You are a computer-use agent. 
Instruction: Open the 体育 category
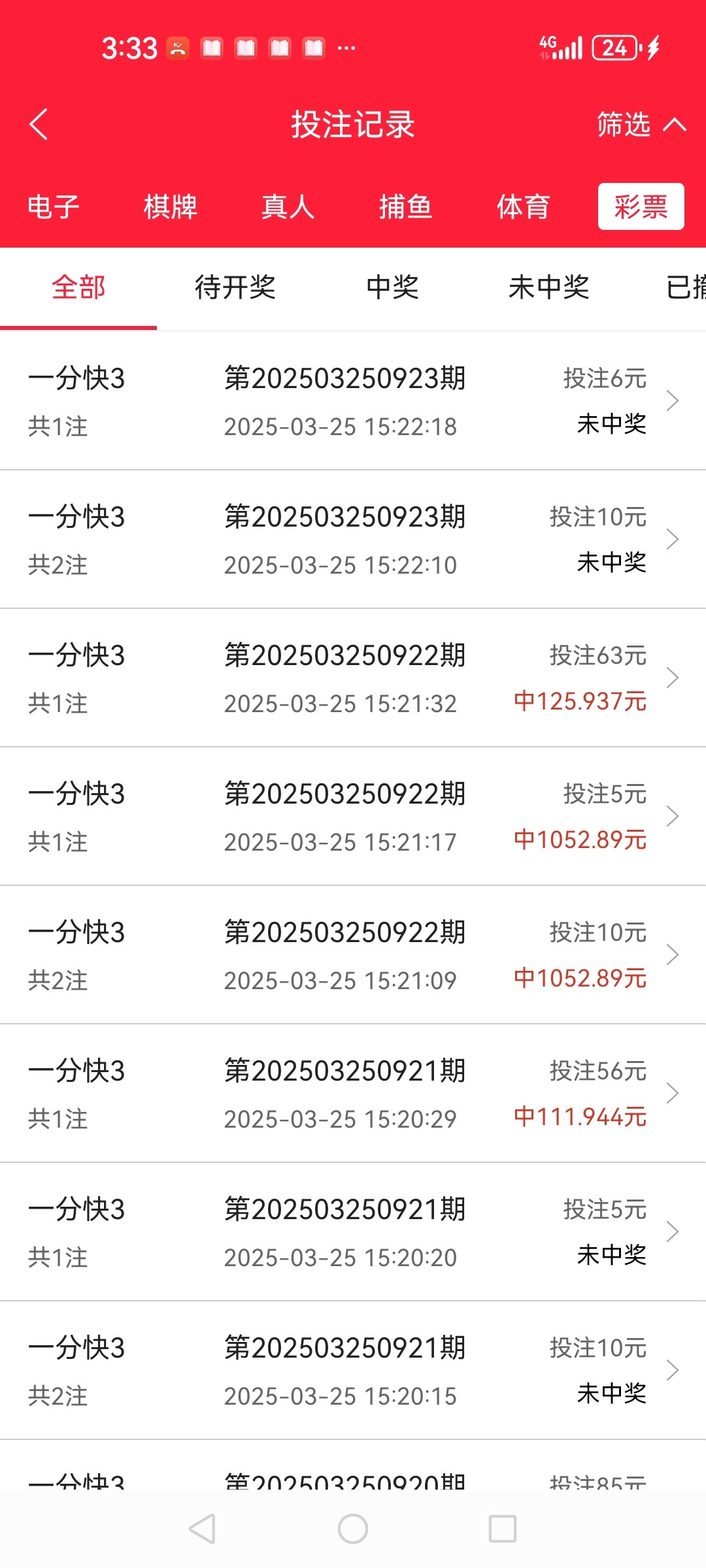(x=523, y=207)
